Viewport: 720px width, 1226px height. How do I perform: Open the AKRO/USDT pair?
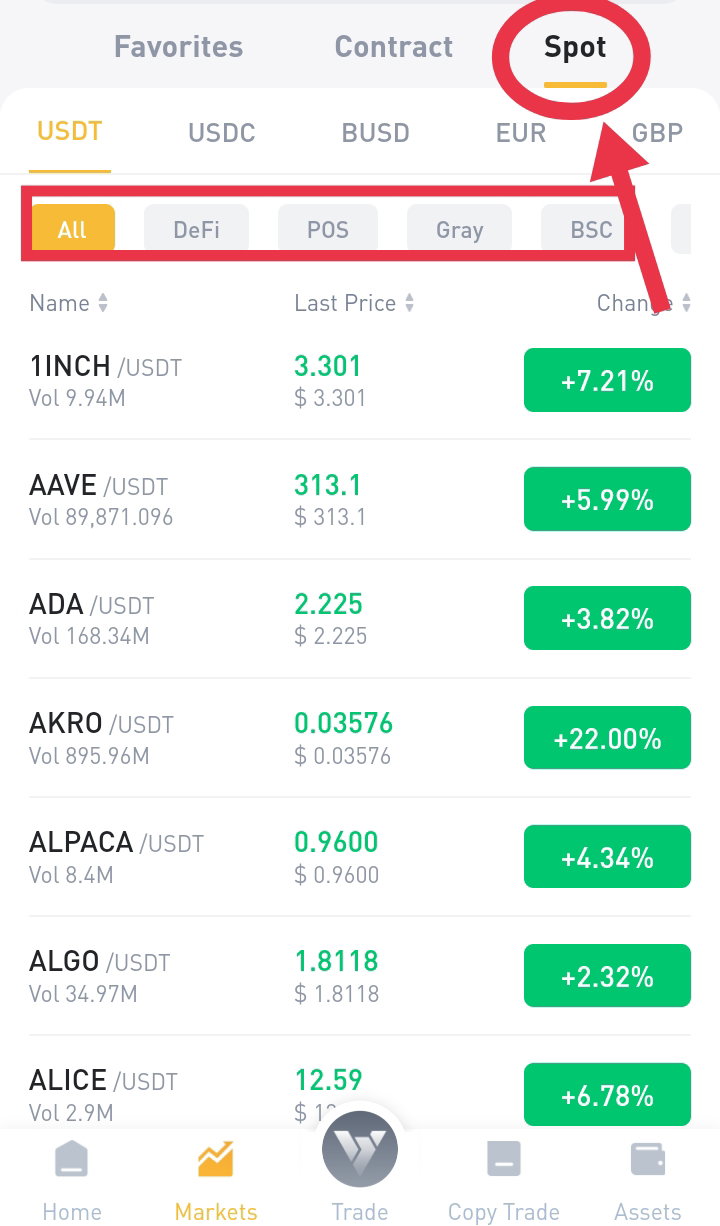pyautogui.click(x=360, y=738)
